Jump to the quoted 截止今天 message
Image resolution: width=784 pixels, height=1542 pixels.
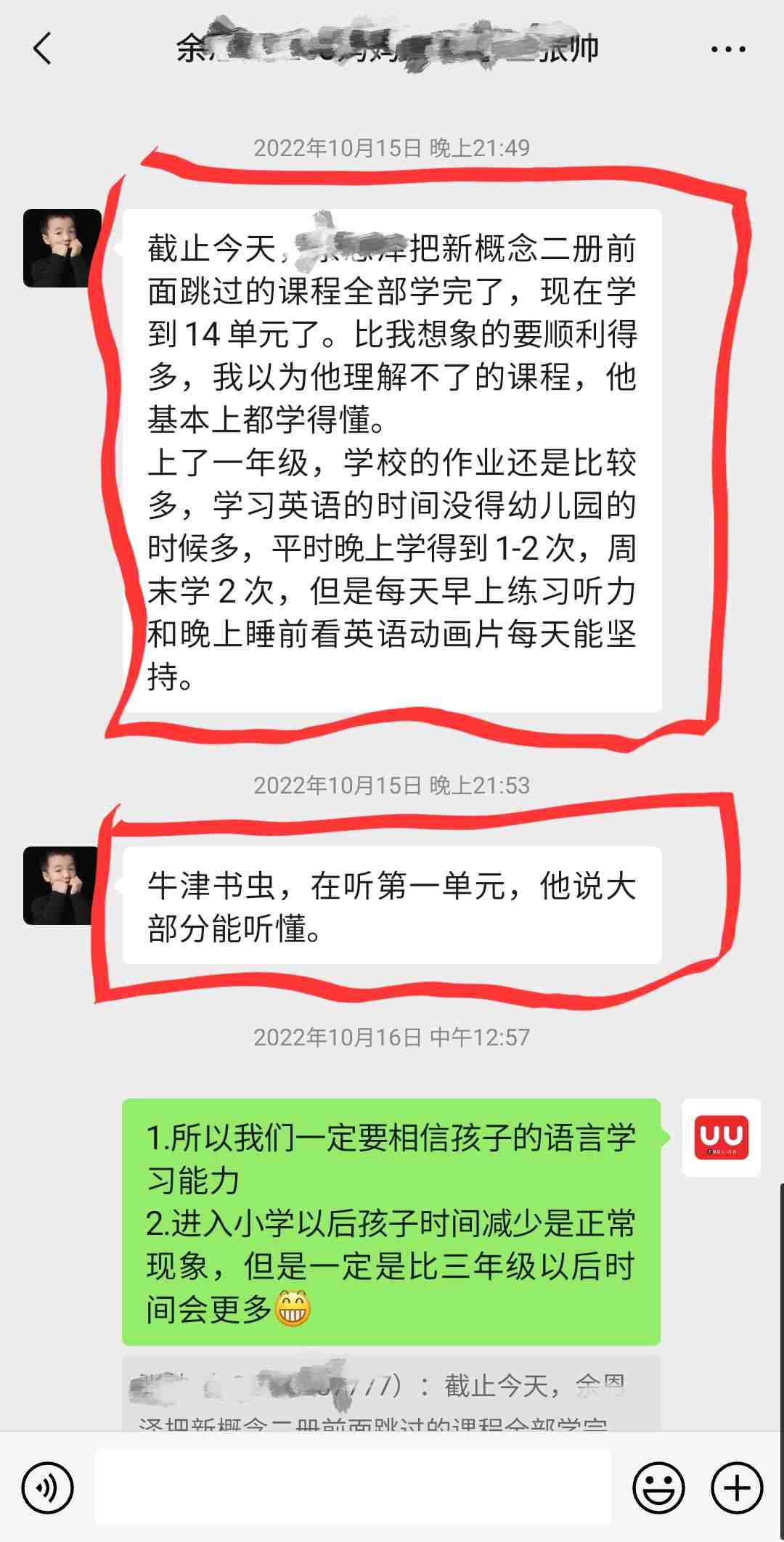tap(391, 1395)
